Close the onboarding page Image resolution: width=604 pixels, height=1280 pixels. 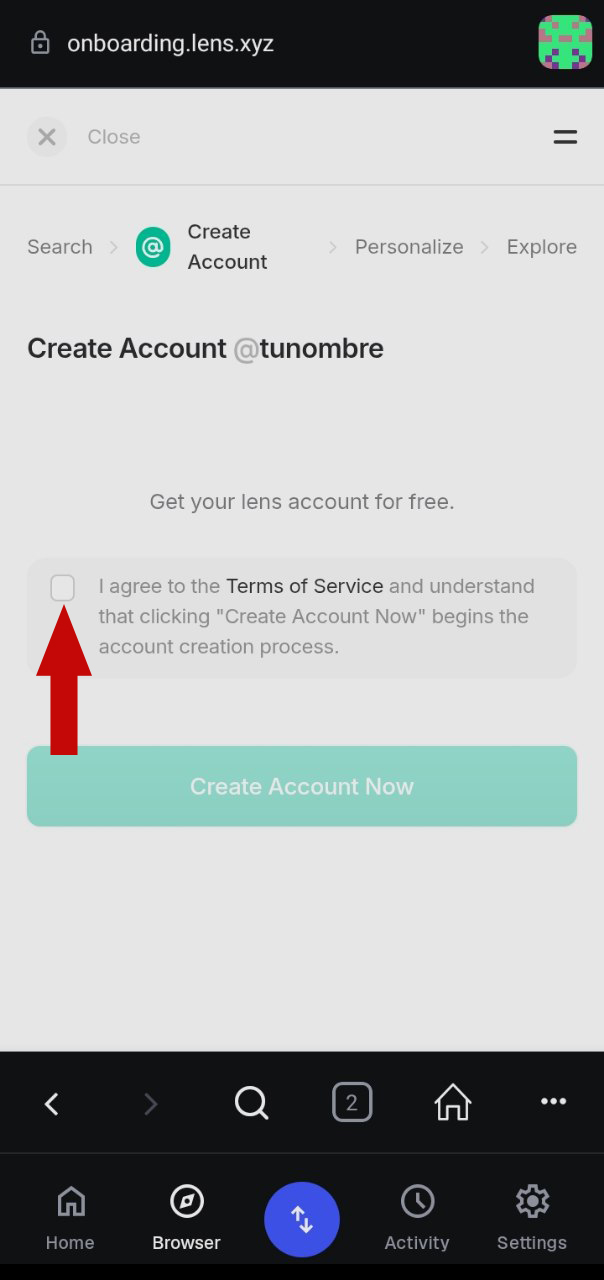(x=47, y=137)
